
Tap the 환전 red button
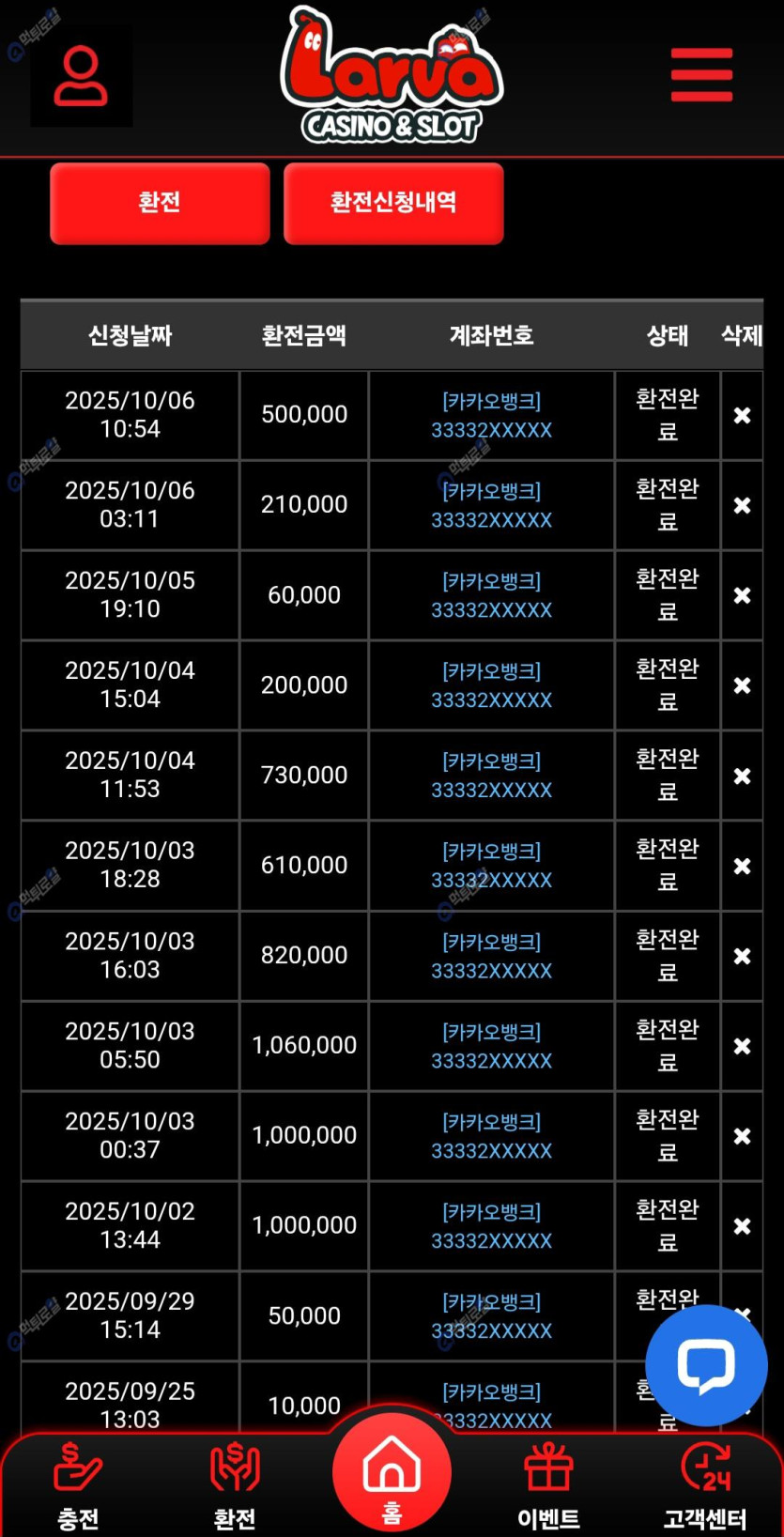160,203
